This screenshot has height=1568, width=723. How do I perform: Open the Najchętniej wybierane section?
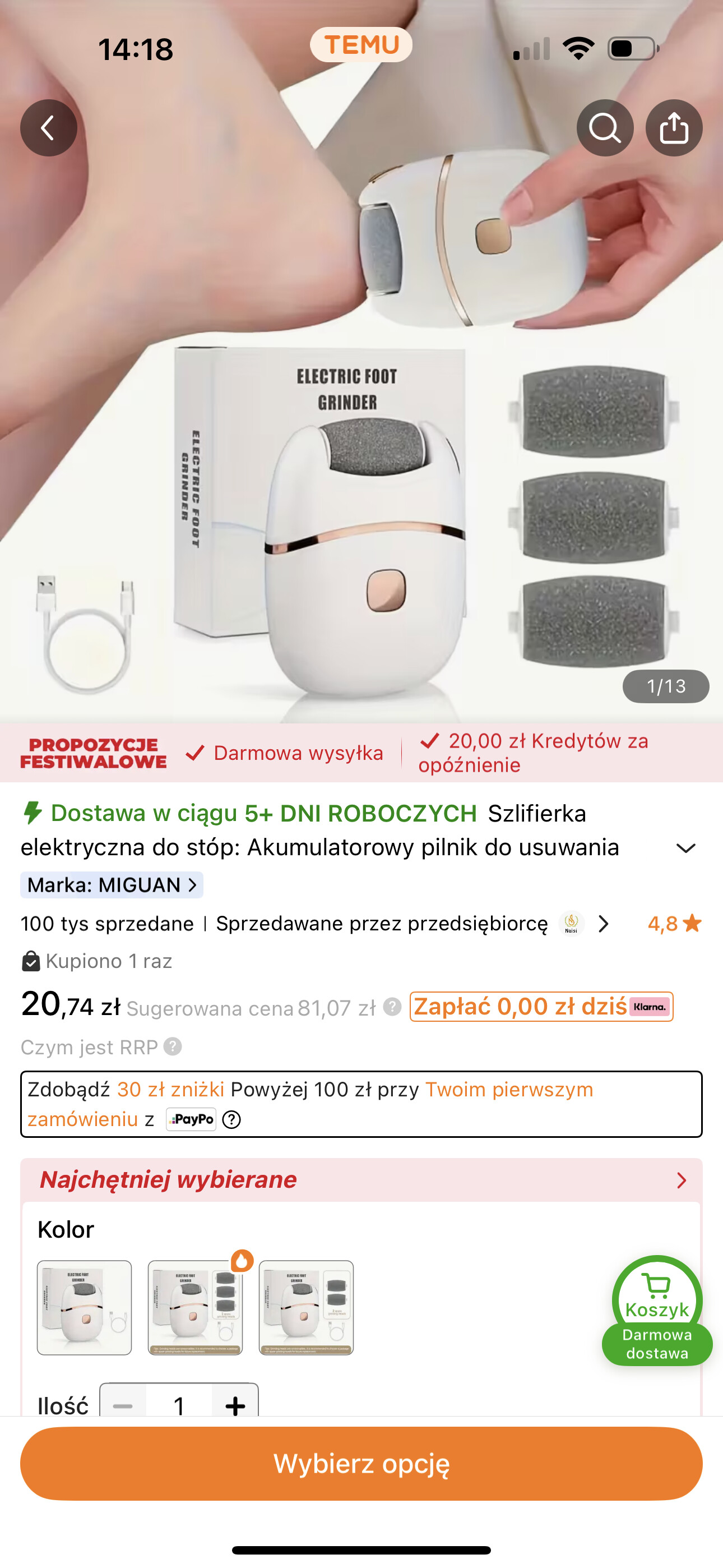click(361, 1180)
